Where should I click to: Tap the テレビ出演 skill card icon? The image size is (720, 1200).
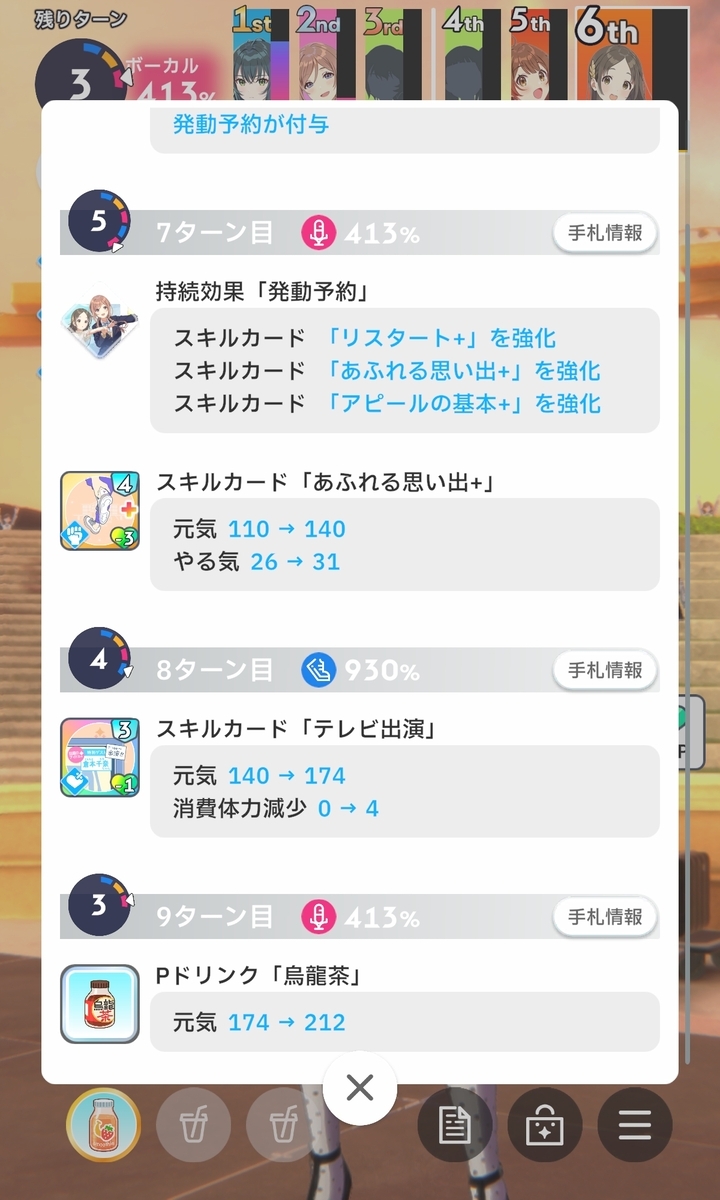(x=99, y=757)
